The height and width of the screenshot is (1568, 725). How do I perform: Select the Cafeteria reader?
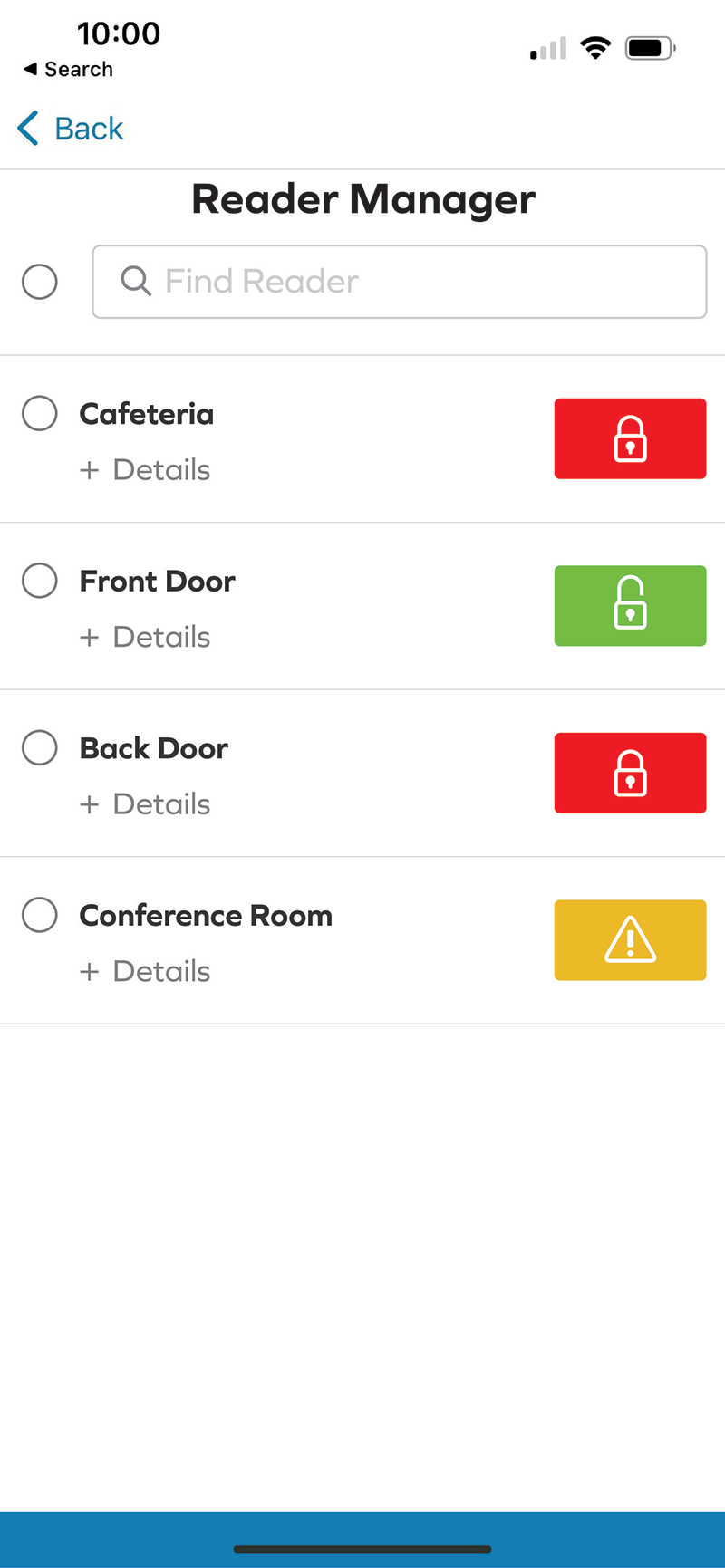40,413
